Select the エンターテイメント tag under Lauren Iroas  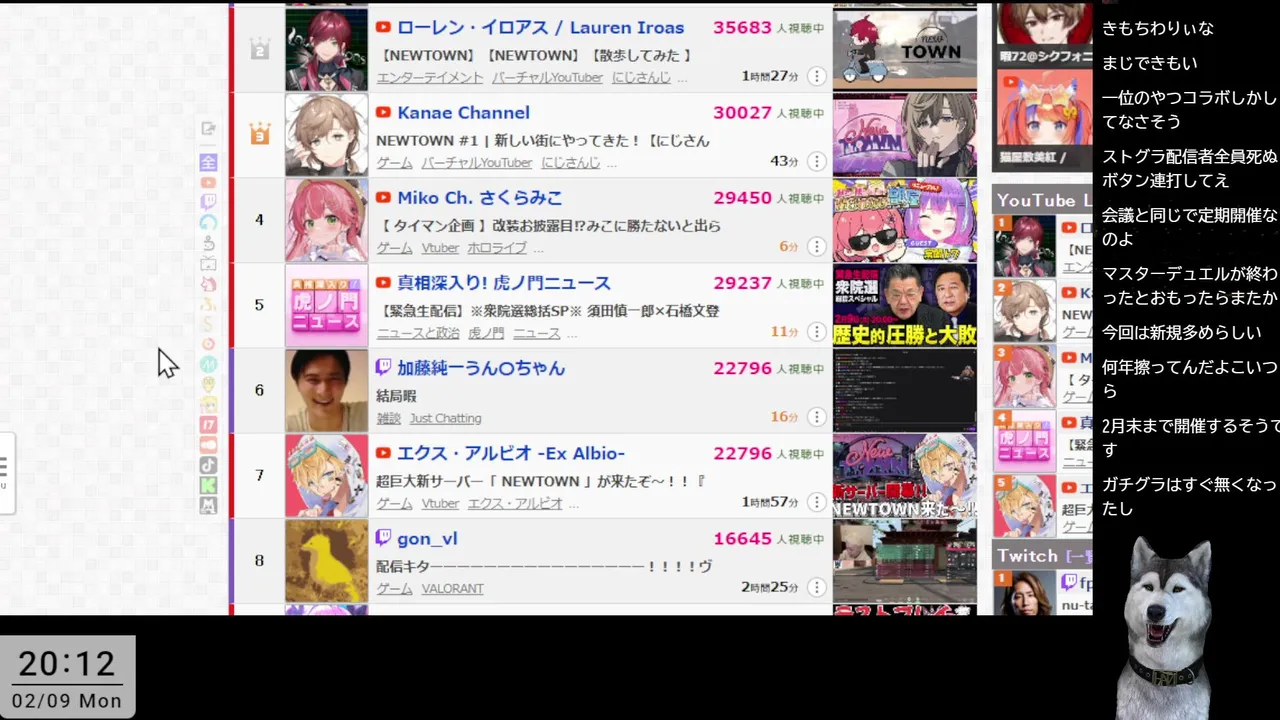click(x=429, y=78)
